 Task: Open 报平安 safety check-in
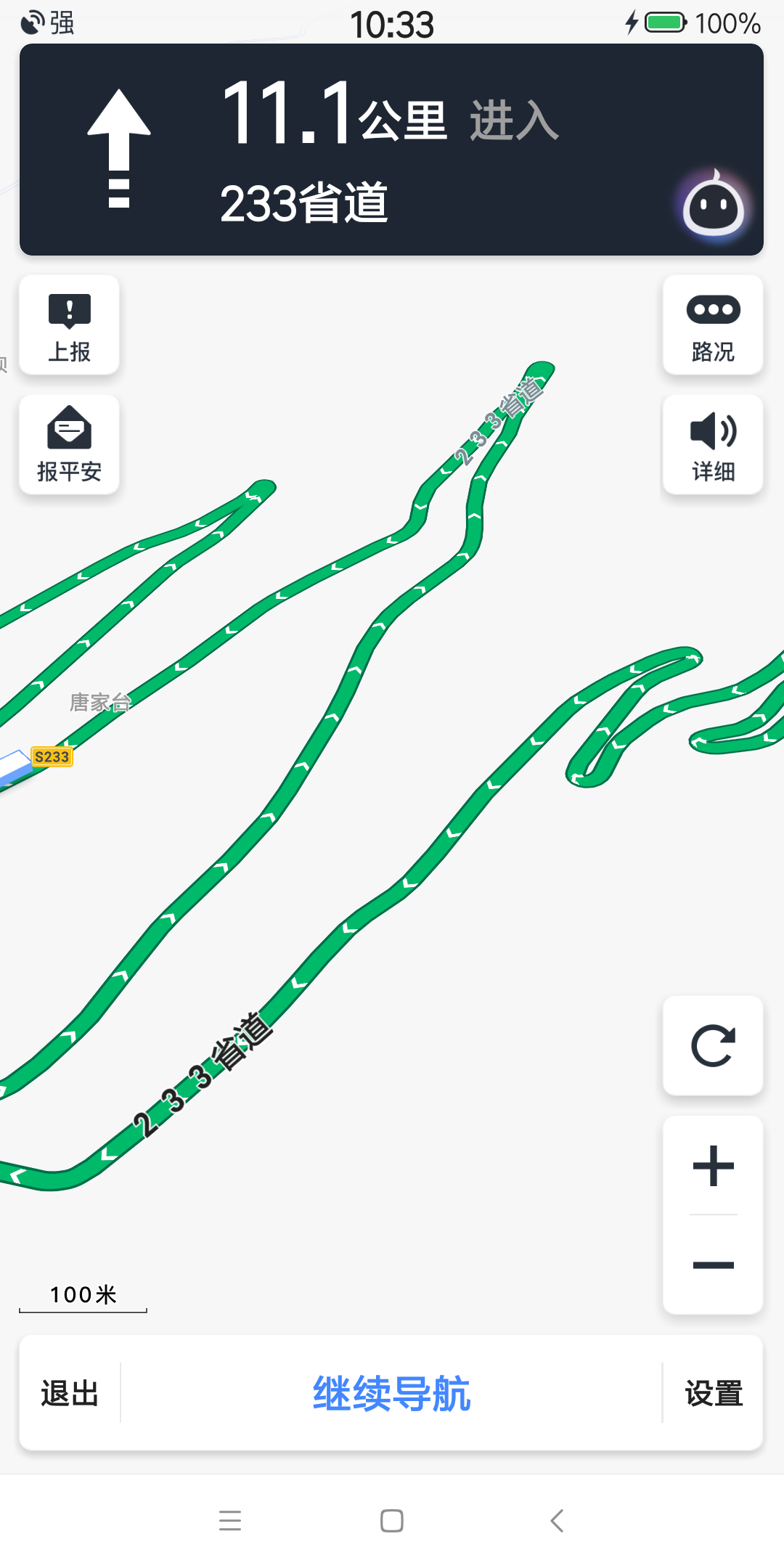click(69, 445)
